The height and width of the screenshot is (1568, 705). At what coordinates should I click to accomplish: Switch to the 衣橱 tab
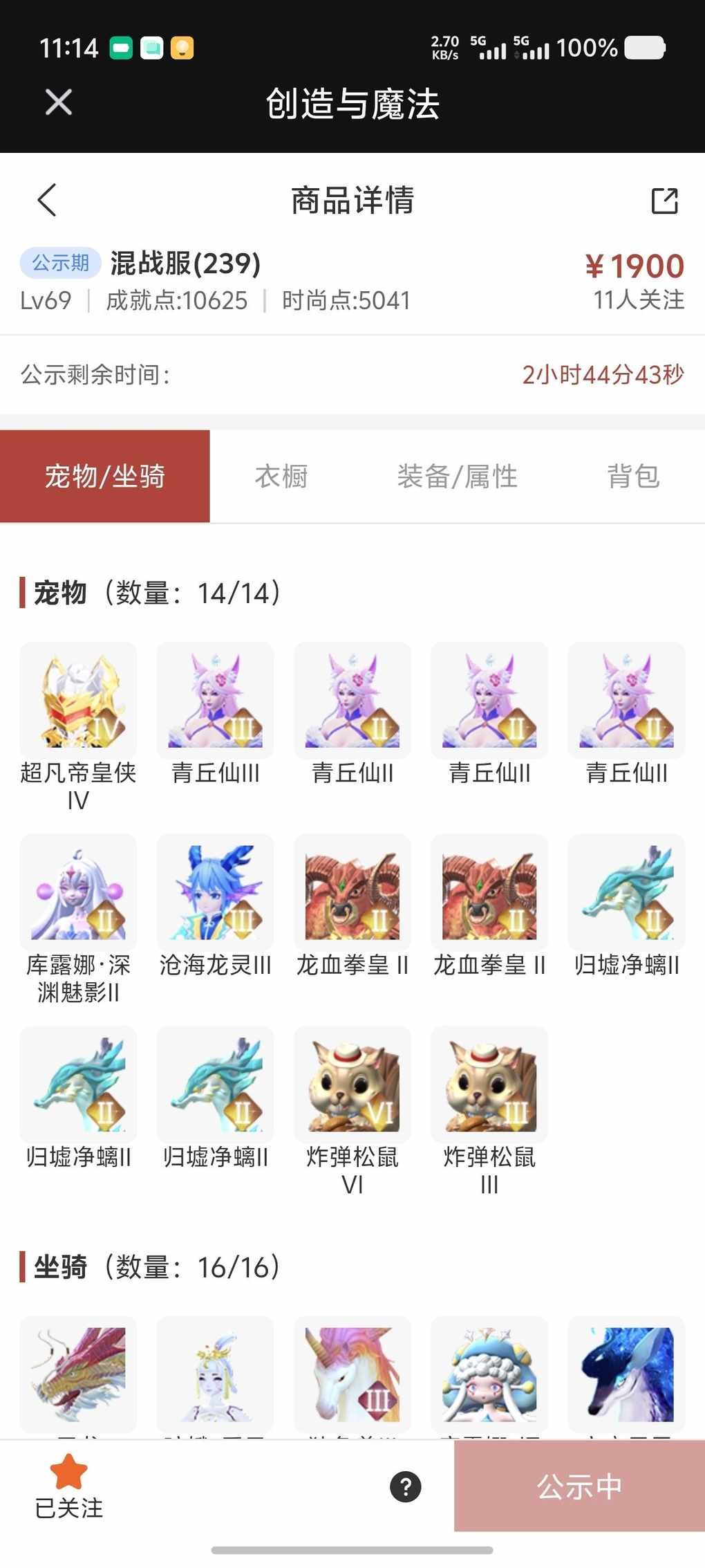[281, 477]
